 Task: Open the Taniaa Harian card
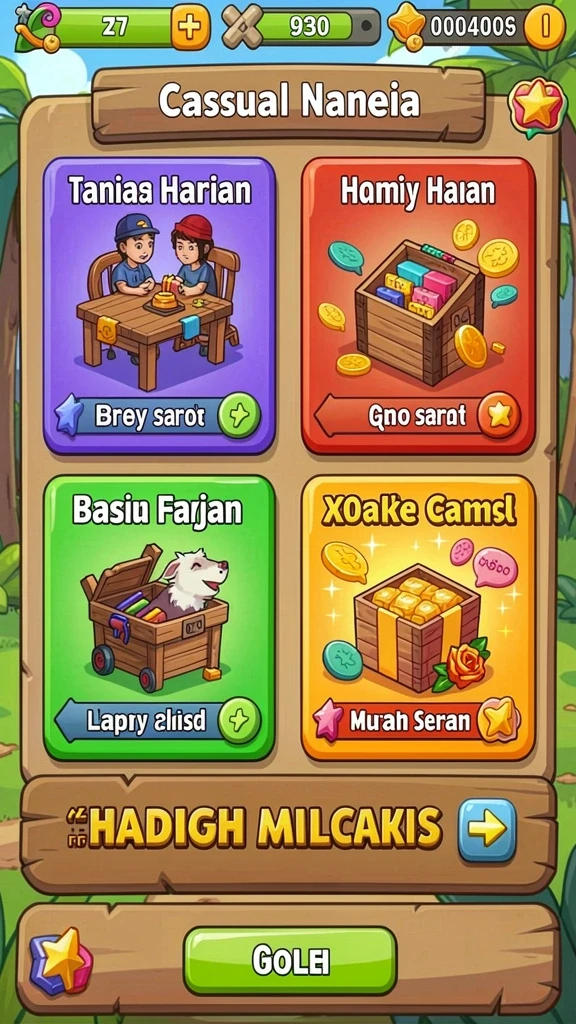coord(159,306)
